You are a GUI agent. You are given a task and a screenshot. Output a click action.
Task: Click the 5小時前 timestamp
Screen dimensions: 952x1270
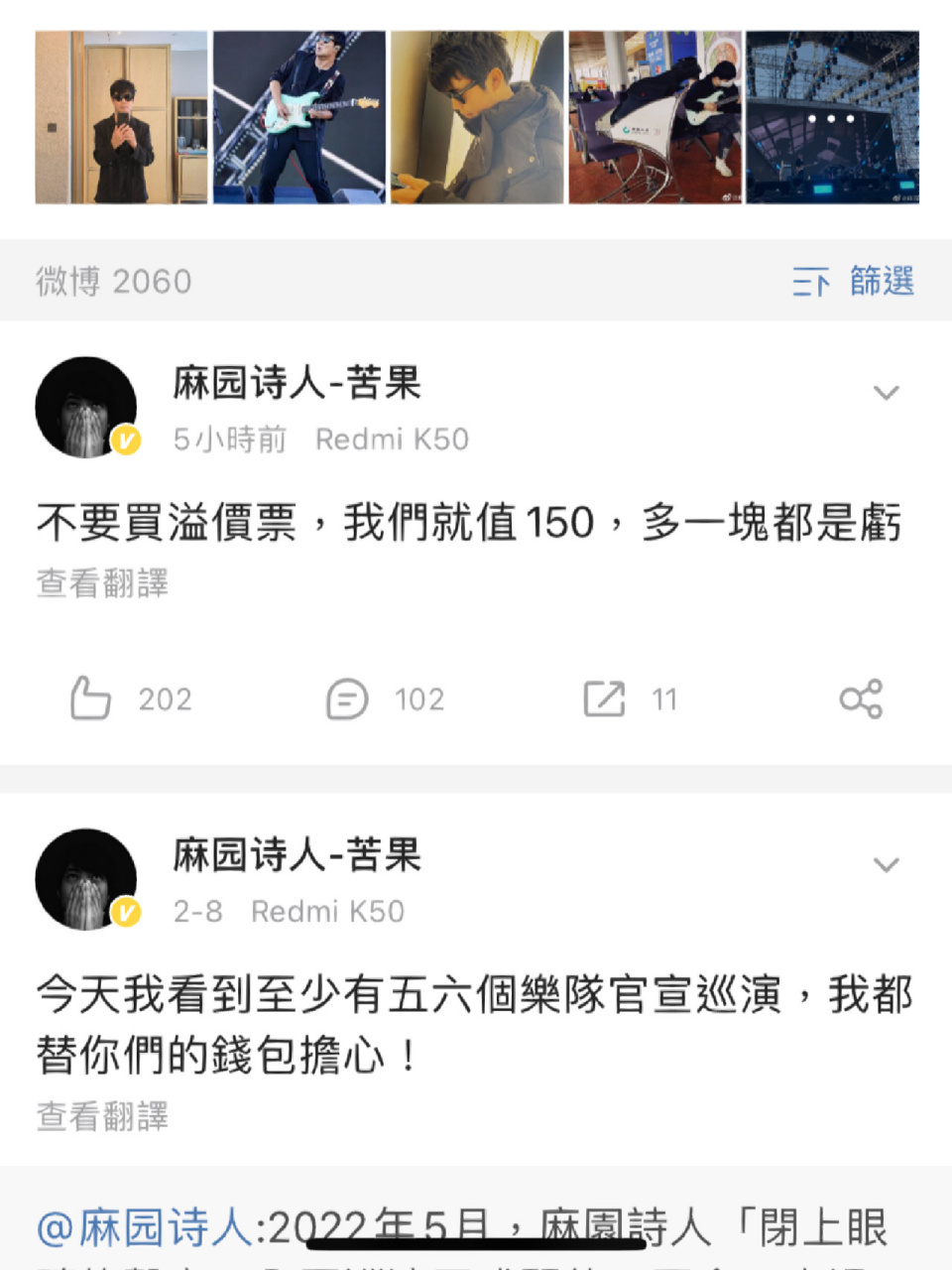coord(230,439)
